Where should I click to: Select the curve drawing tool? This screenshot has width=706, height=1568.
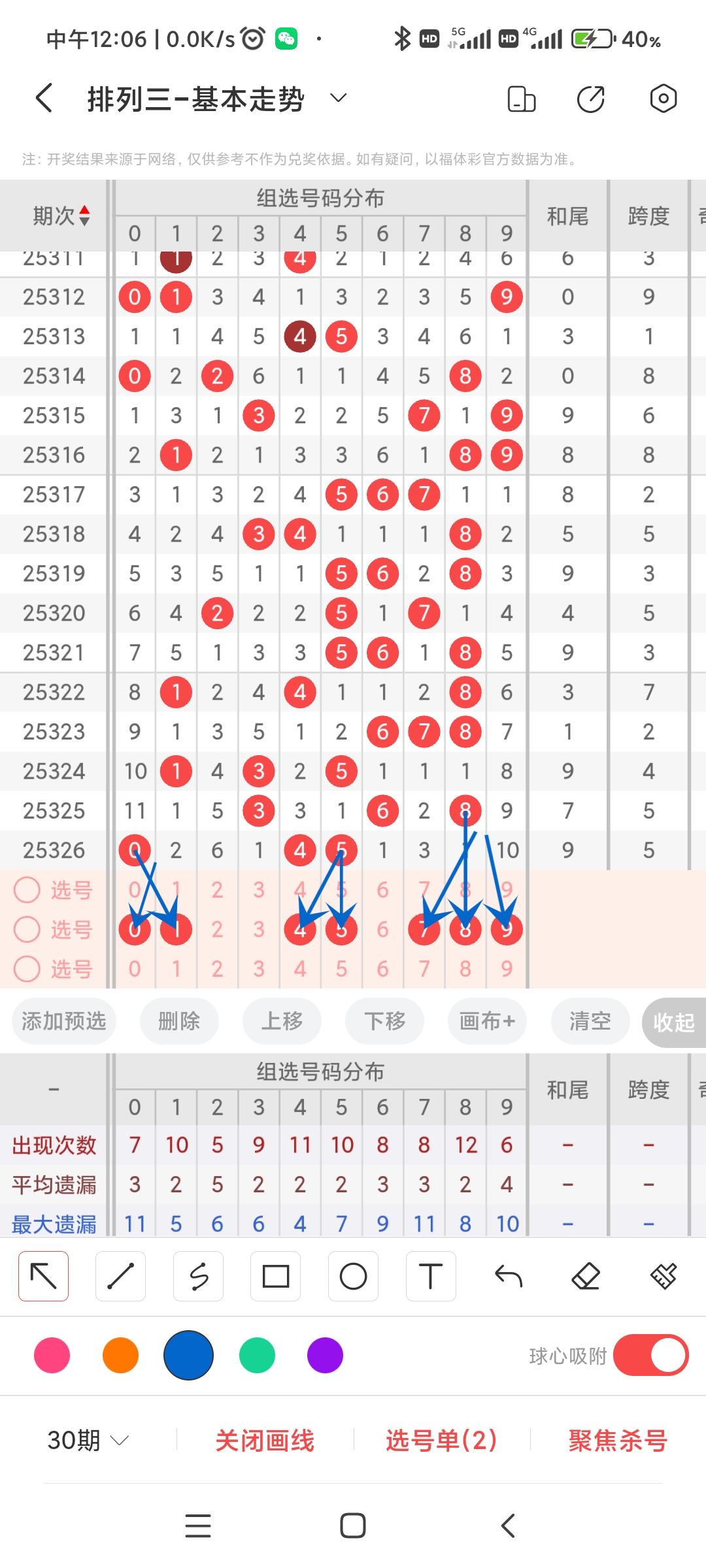tap(198, 1275)
